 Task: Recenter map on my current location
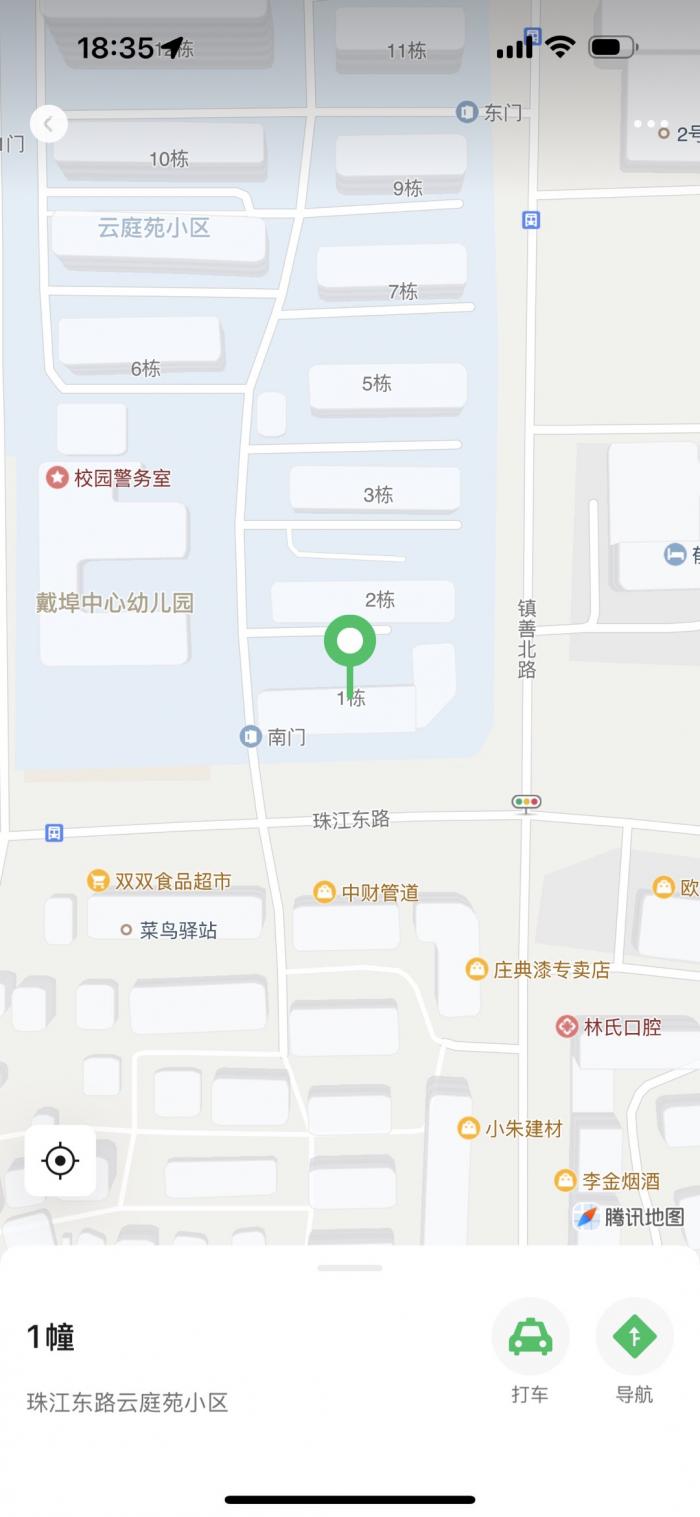(x=60, y=1160)
